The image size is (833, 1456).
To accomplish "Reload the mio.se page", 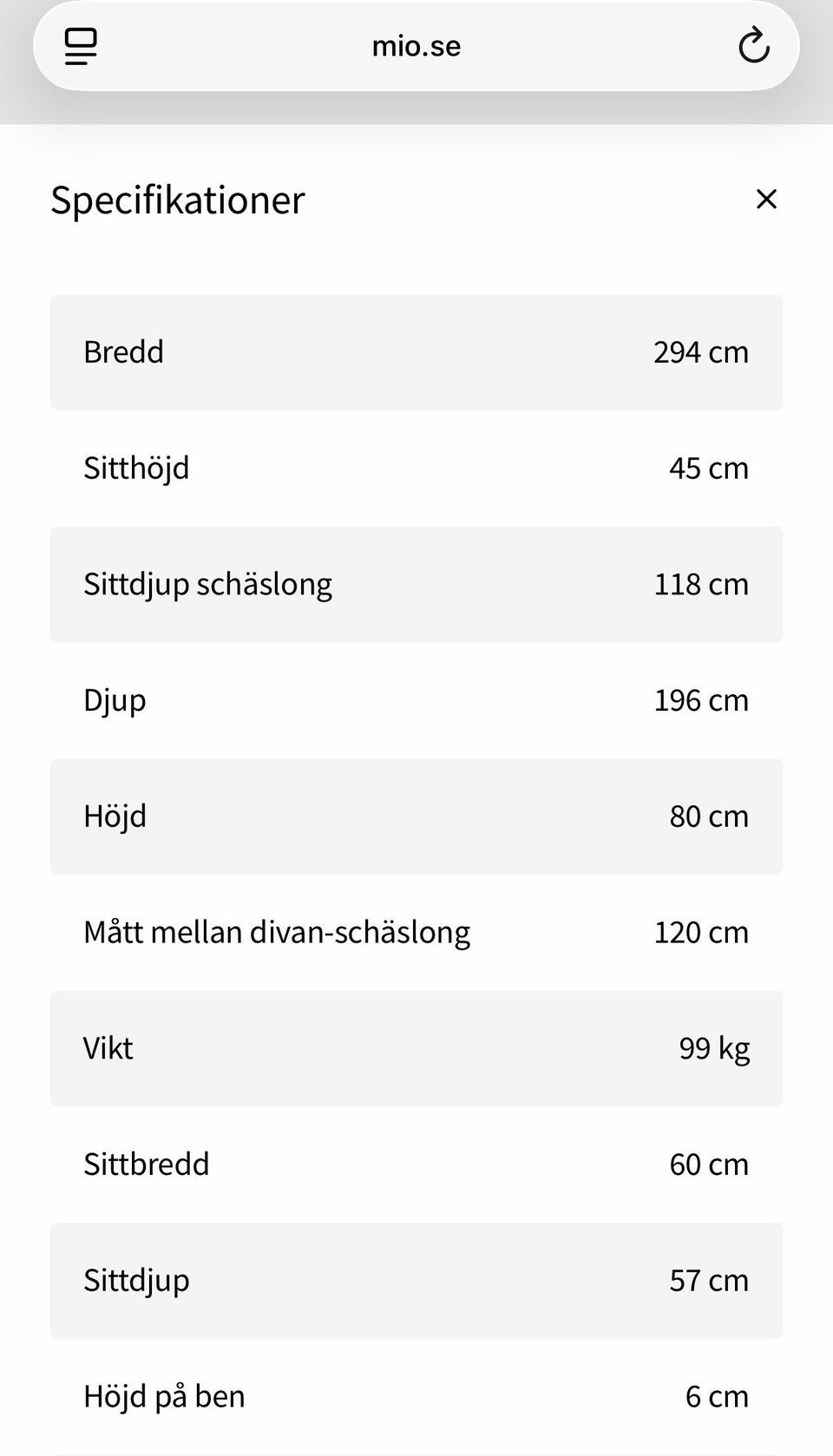I will click(753, 46).
